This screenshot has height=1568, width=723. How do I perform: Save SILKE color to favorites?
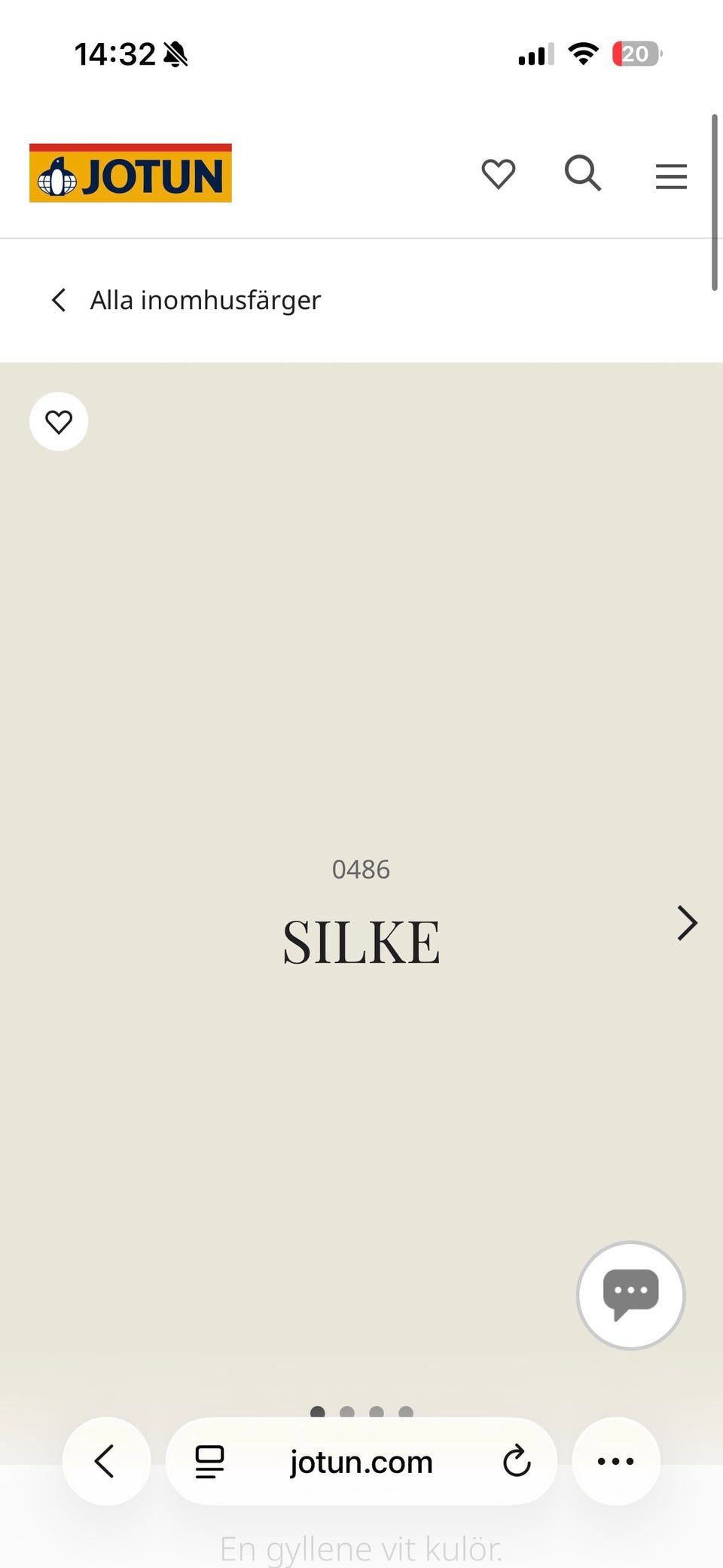pos(59,422)
